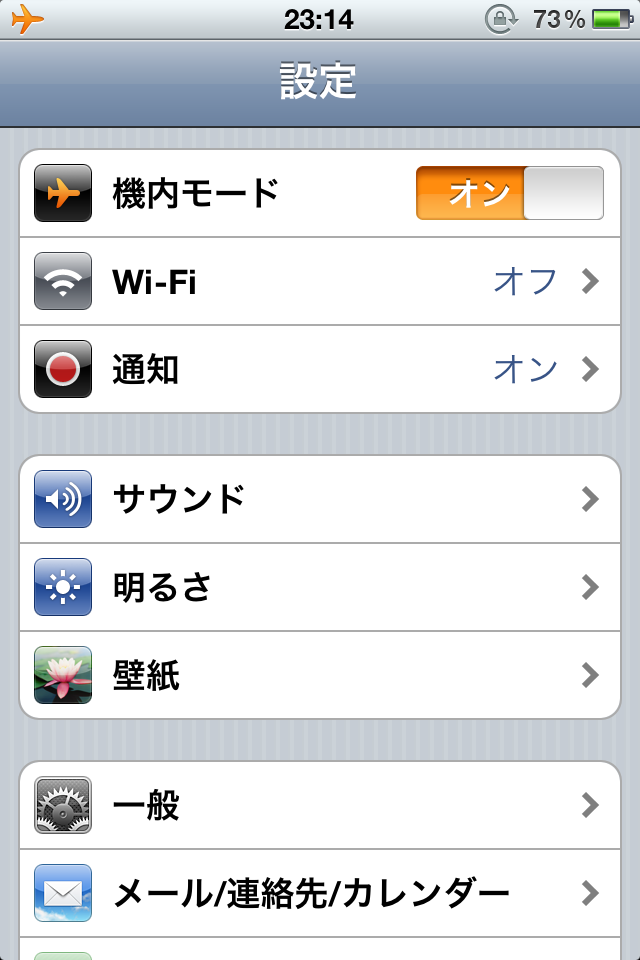Open the 通知 settings row
The image size is (640, 960).
(320, 370)
